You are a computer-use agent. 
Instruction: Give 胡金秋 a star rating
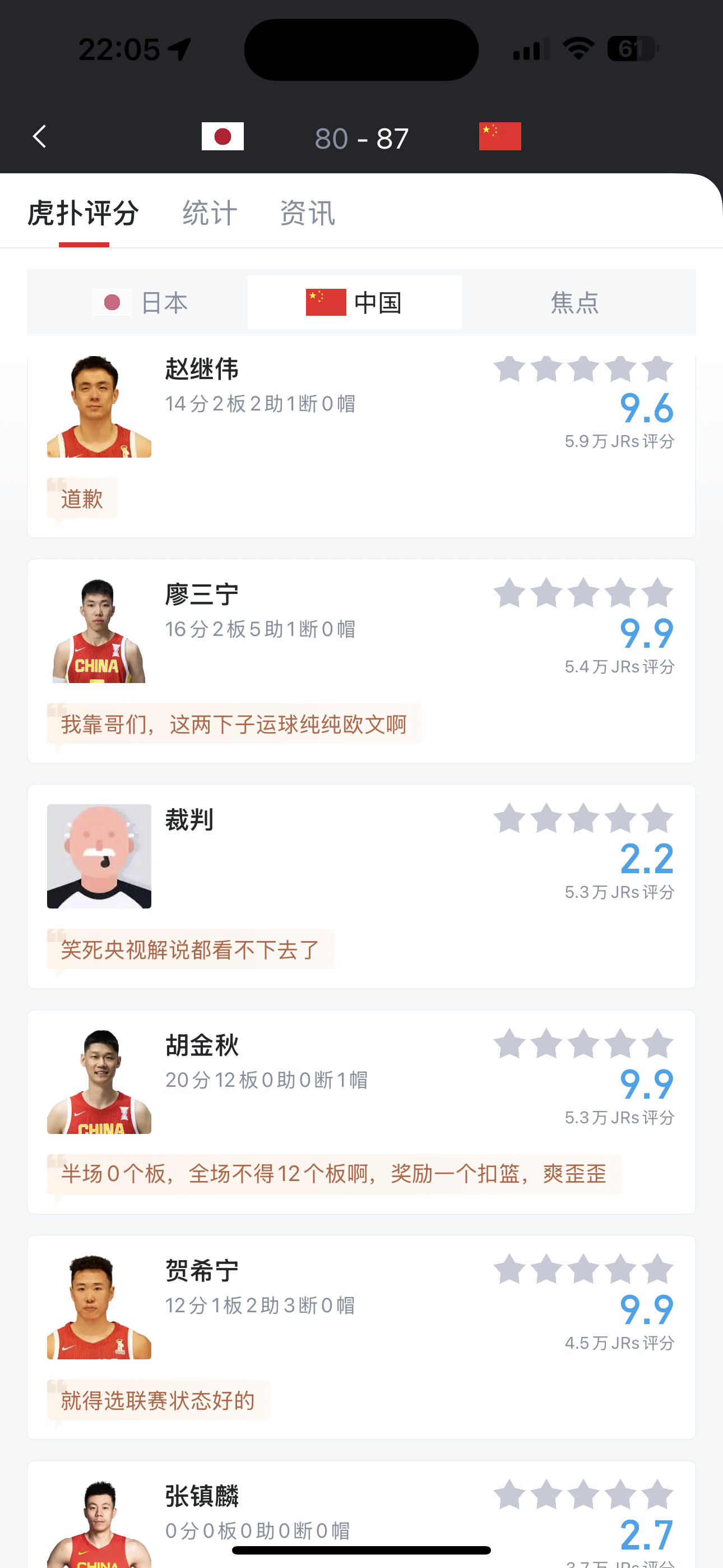coord(583,1044)
